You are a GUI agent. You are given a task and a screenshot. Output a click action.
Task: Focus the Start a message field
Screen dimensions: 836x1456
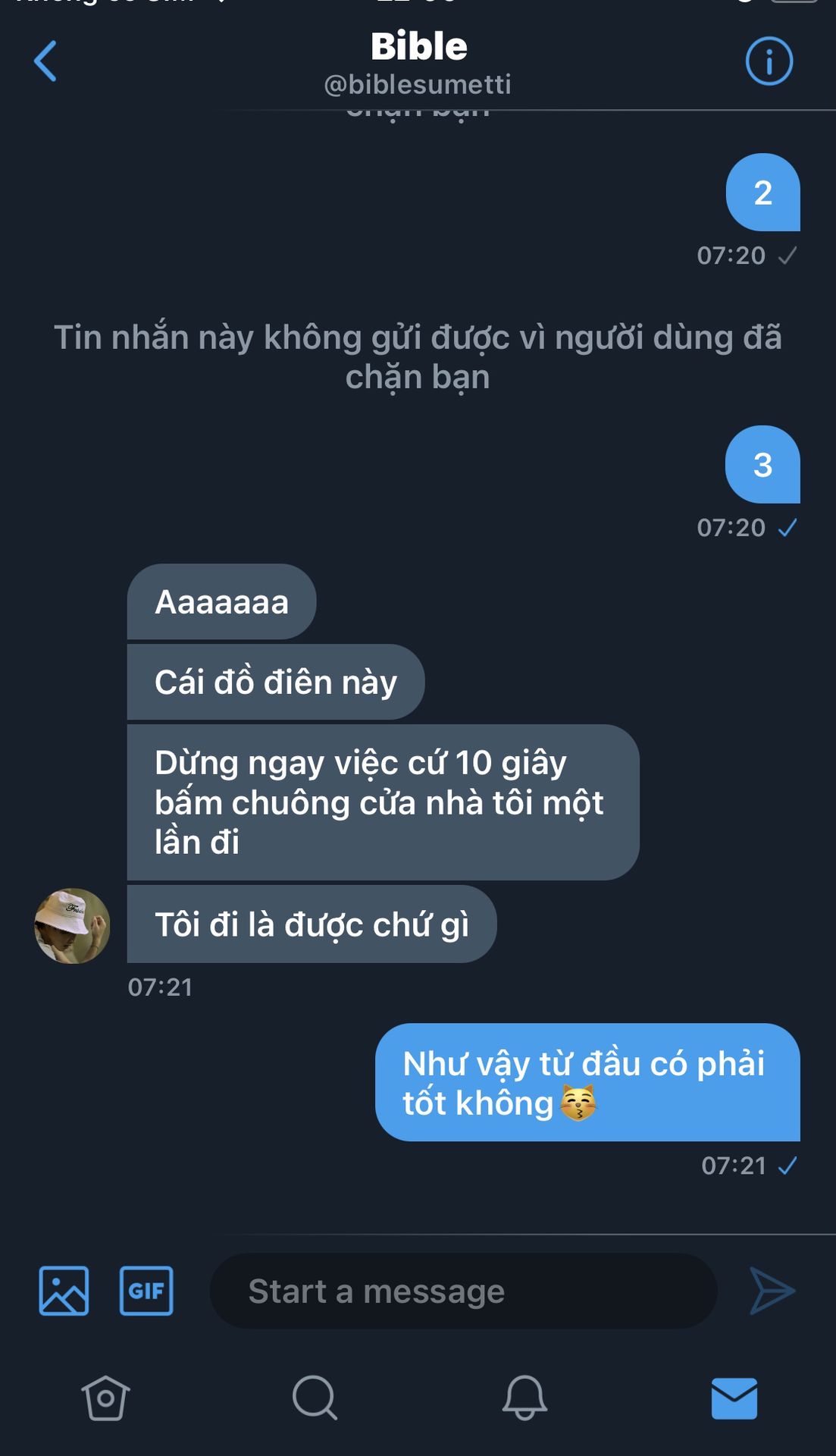point(462,1291)
